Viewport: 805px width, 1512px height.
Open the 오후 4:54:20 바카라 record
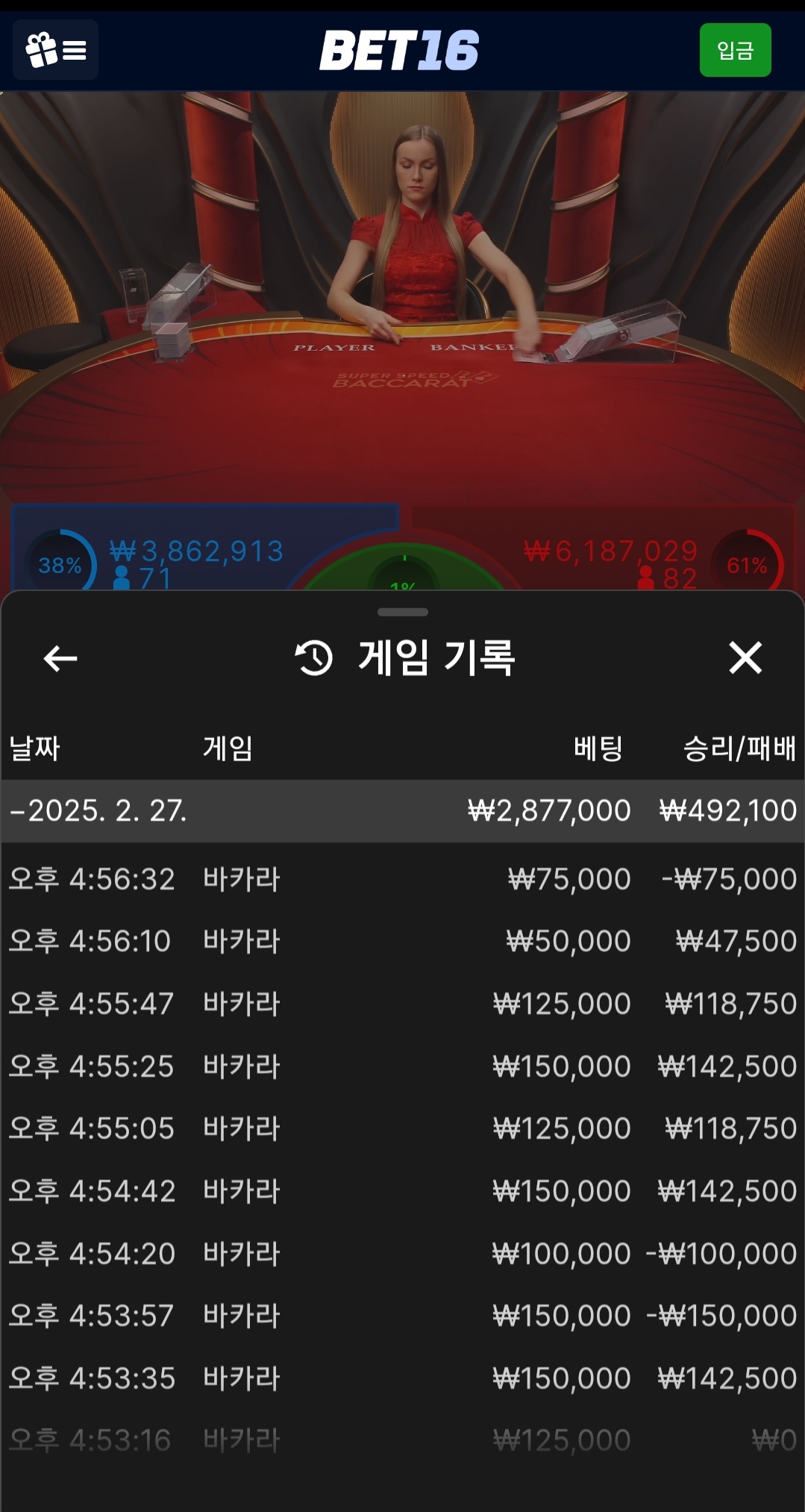(x=402, y=1254)
